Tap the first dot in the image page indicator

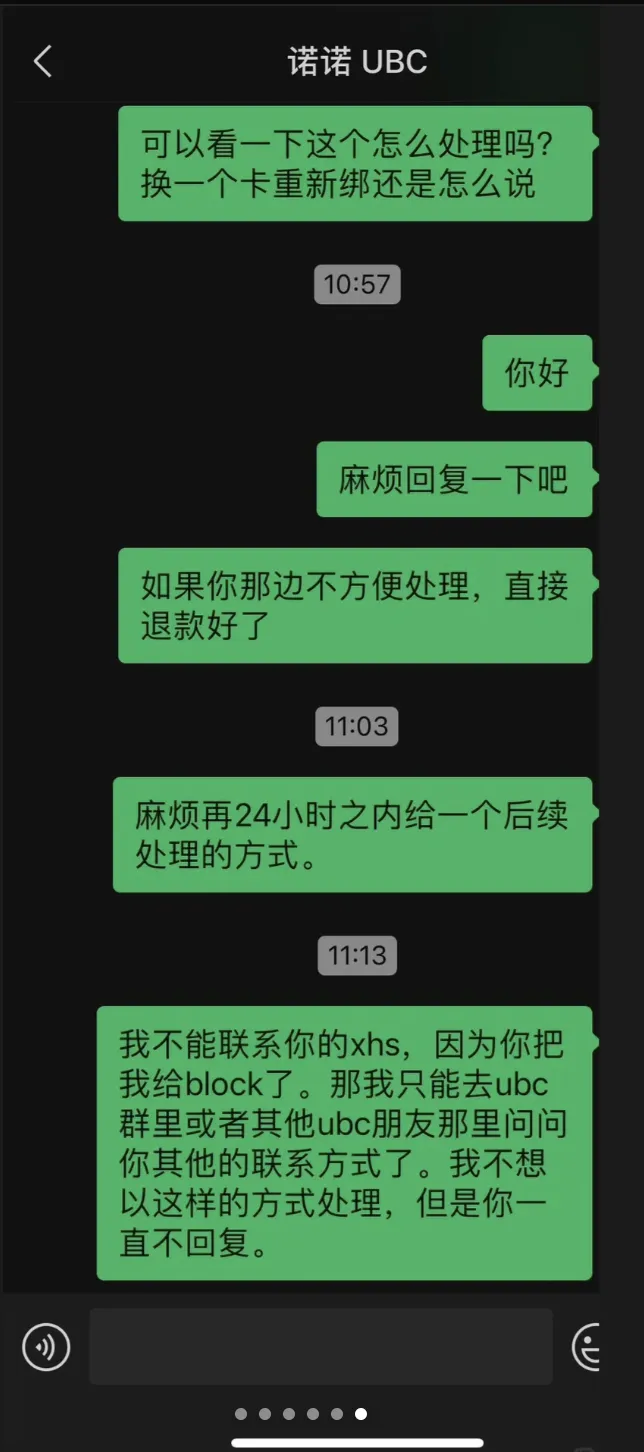click(241, 1414)
